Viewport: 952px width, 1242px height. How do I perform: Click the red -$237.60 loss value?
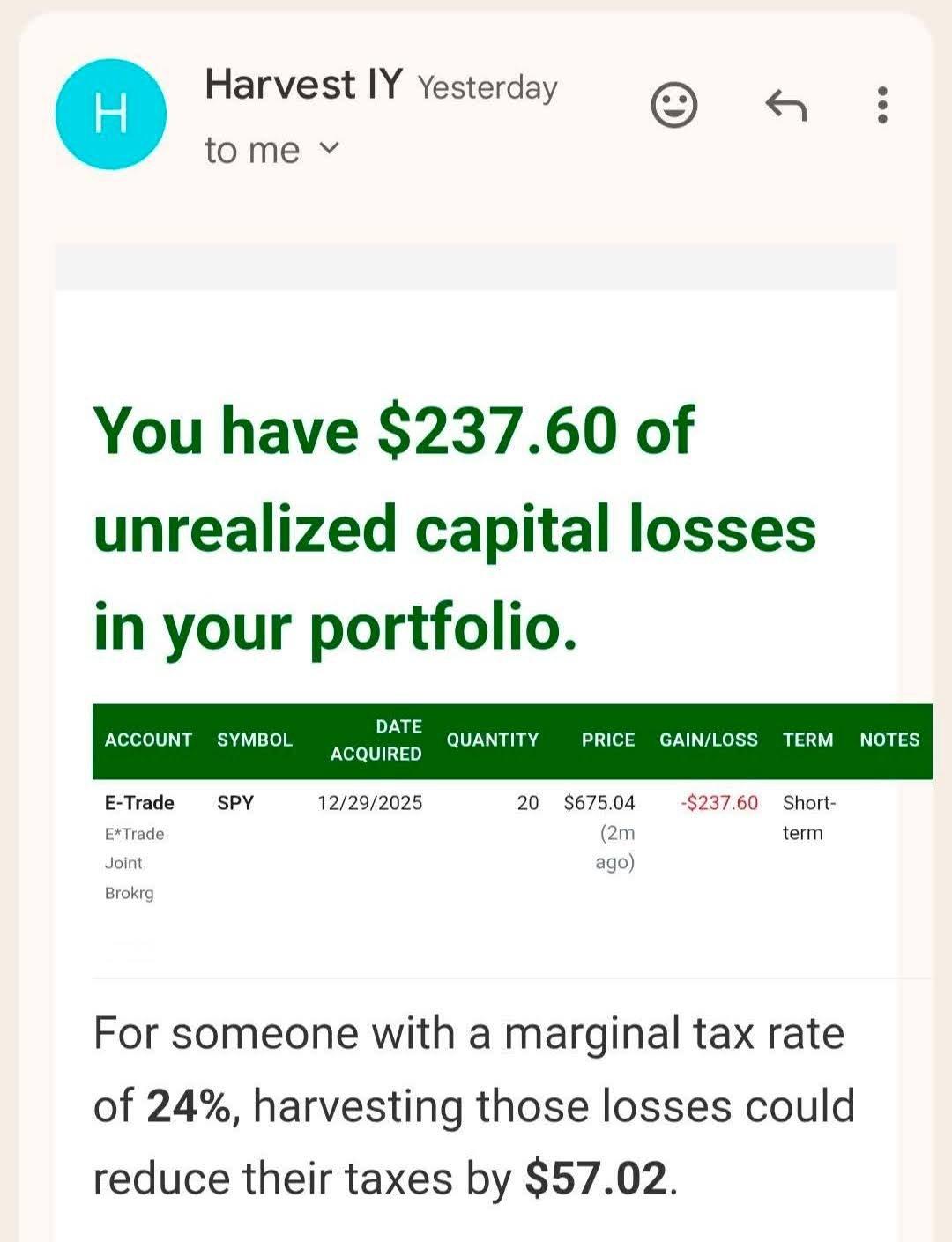[718, 803]
